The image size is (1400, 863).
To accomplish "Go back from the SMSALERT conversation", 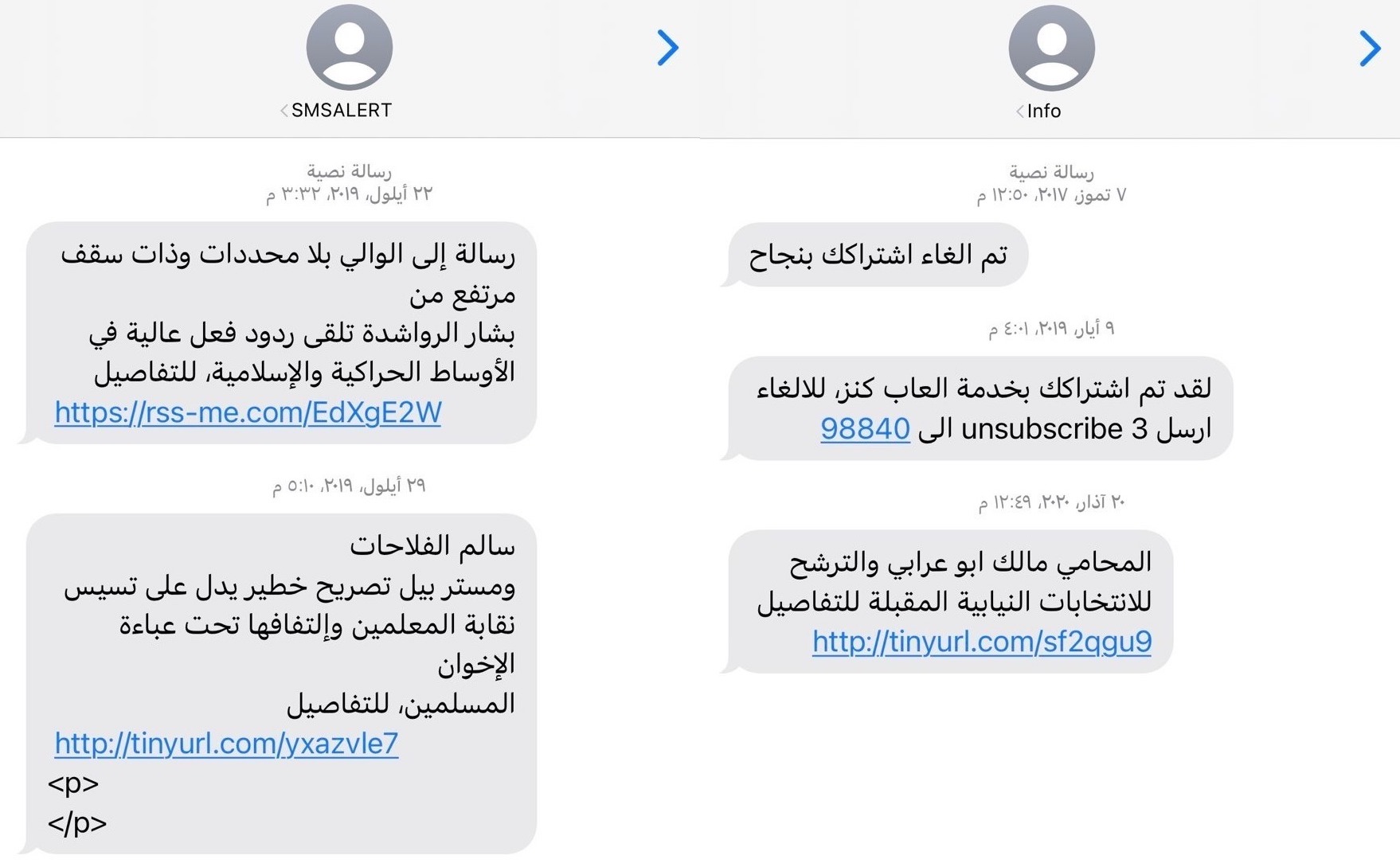I will pyautogui.click(x=667, y=48).
